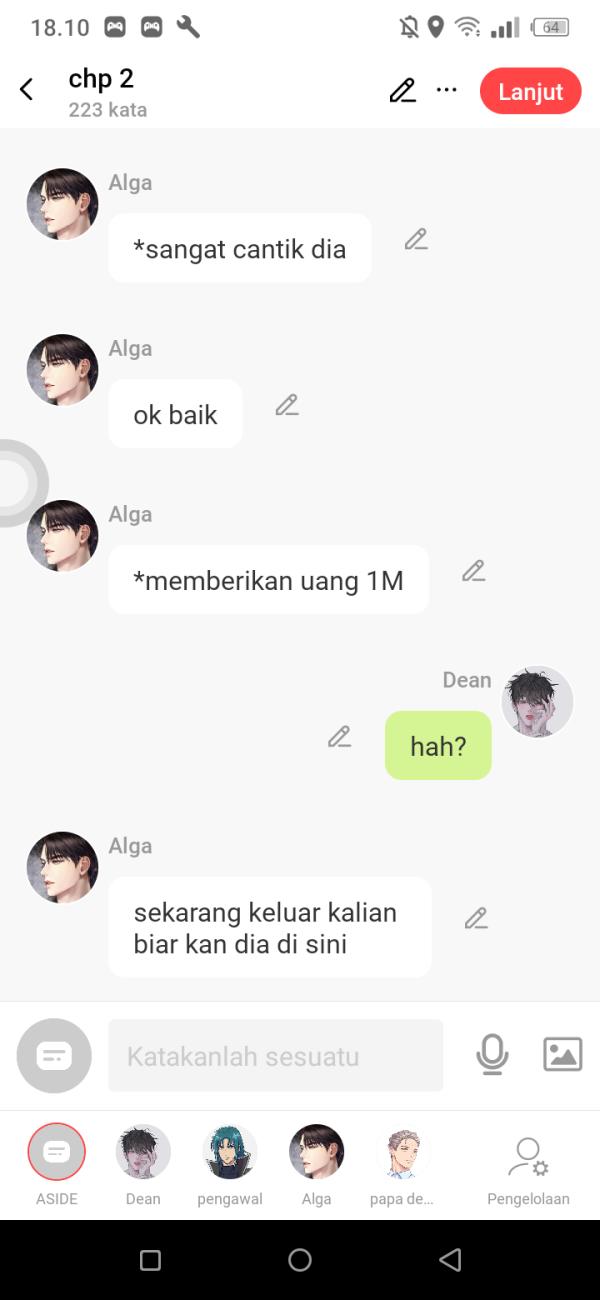The width and height of the screenshot is (600, 1300).
Task: Edit the "*memberikan uang 1M" message
Action: [x=473, y=572]
